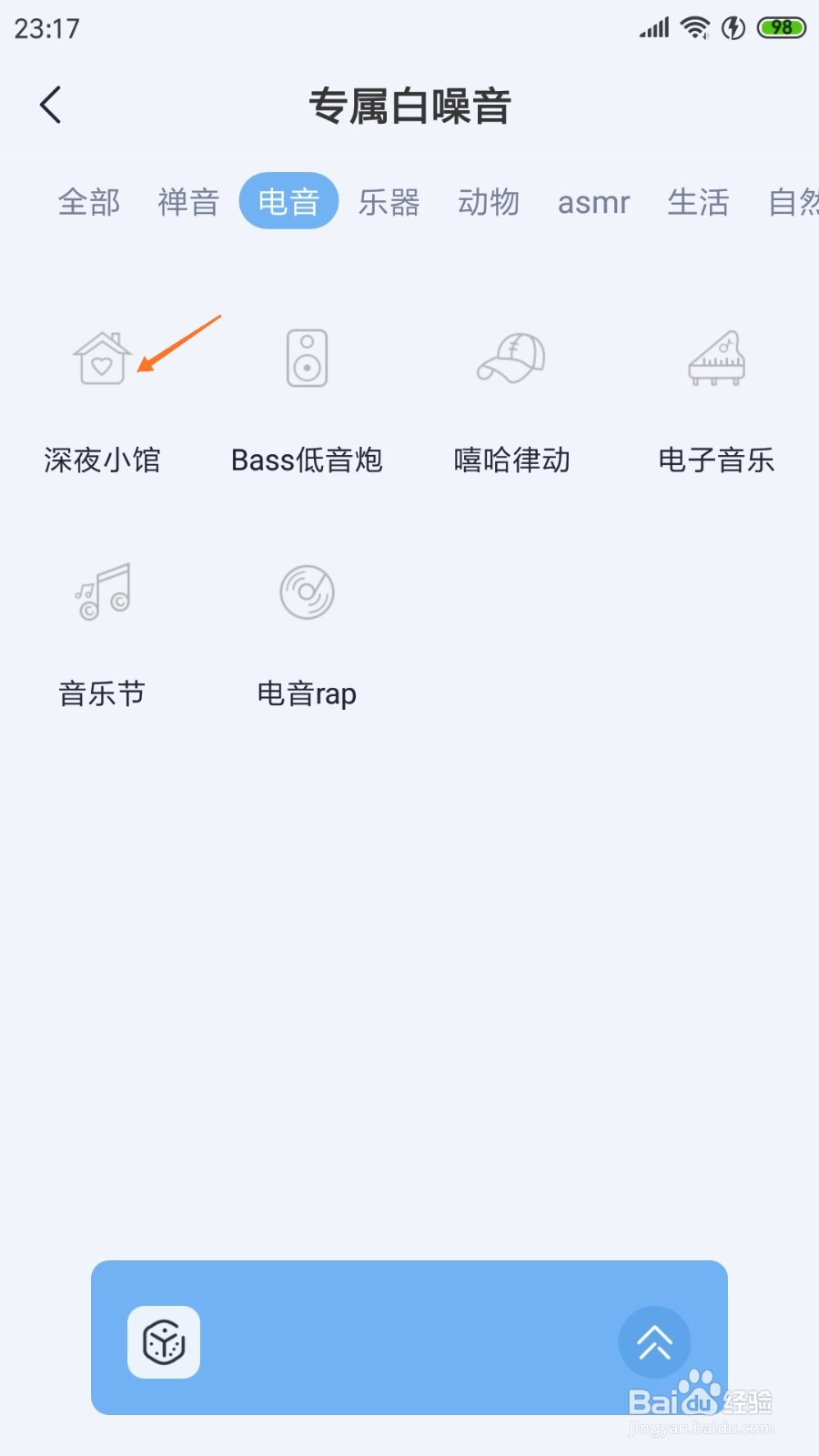
Task: Select the 电音 tab
Action: (288, 200)
